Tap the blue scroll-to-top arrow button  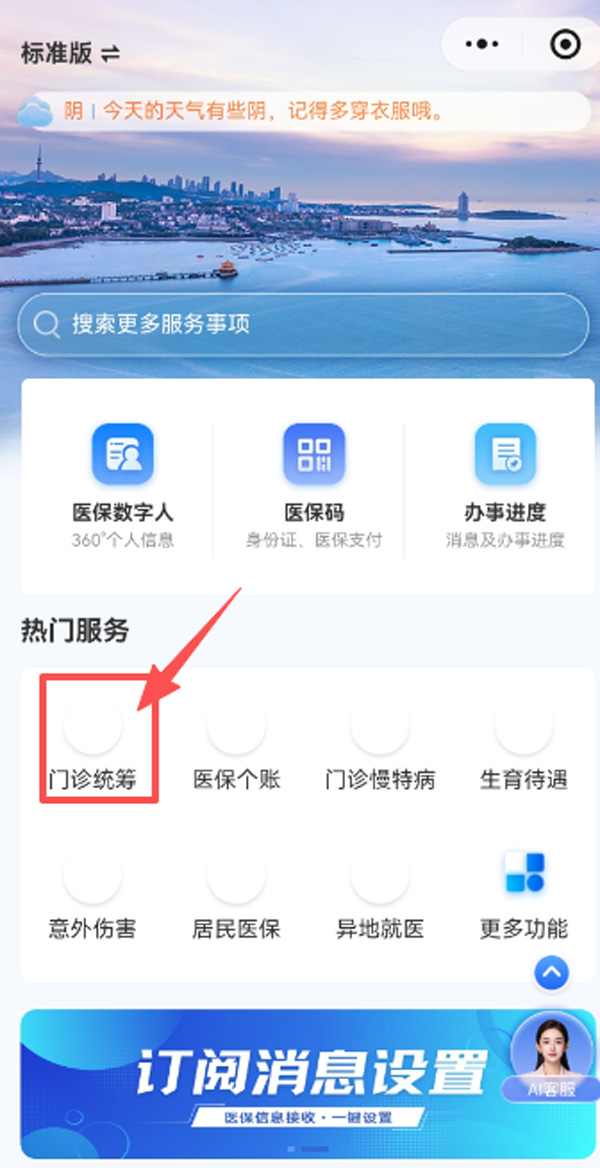pos(552,971)
